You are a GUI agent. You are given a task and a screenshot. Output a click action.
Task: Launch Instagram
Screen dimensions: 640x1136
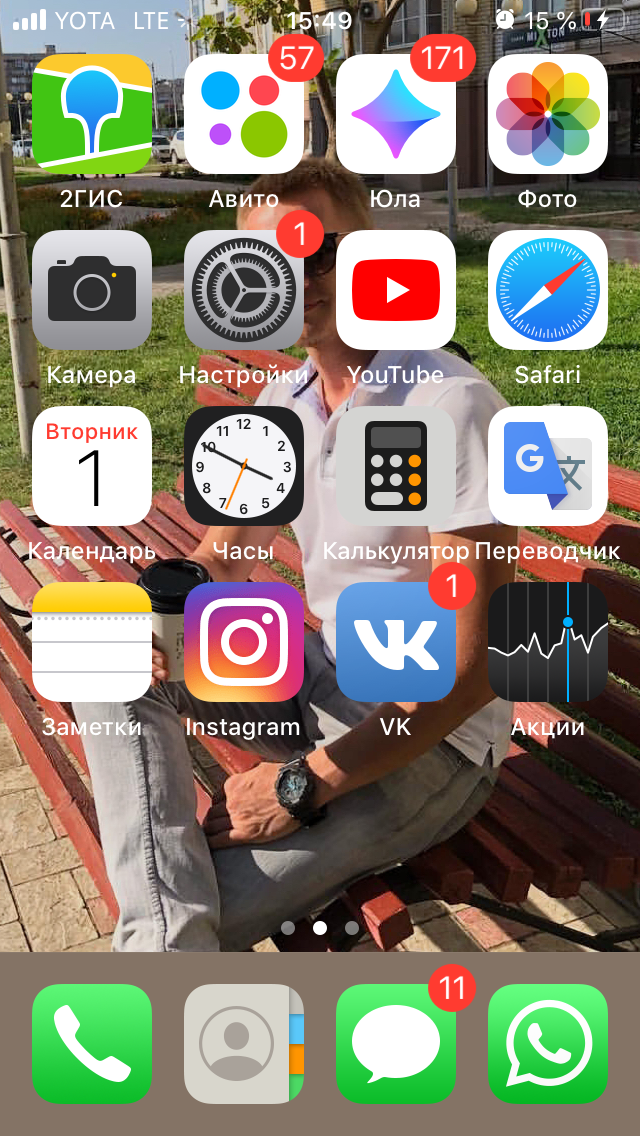(244, 642)
